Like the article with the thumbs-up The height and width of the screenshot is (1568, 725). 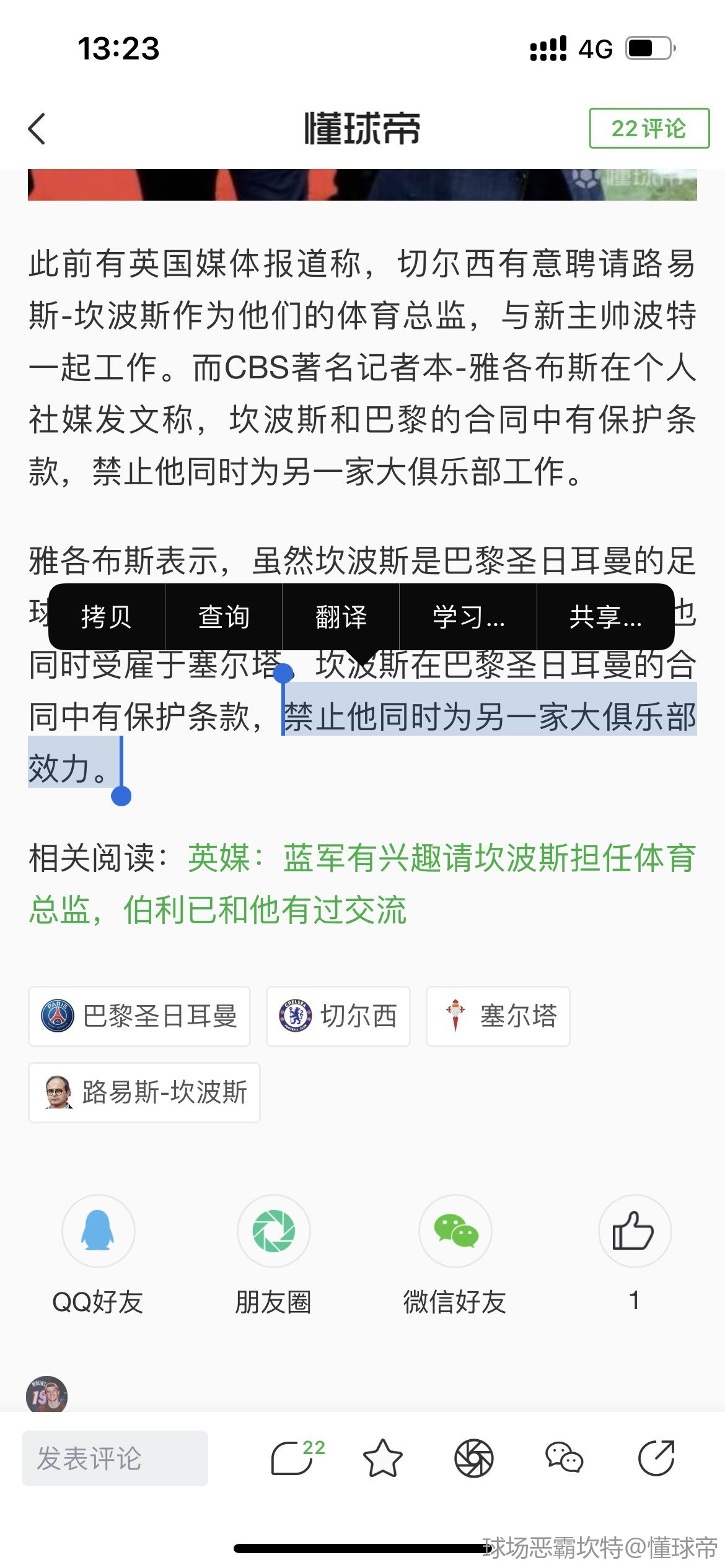click(x=634, y=1231)
